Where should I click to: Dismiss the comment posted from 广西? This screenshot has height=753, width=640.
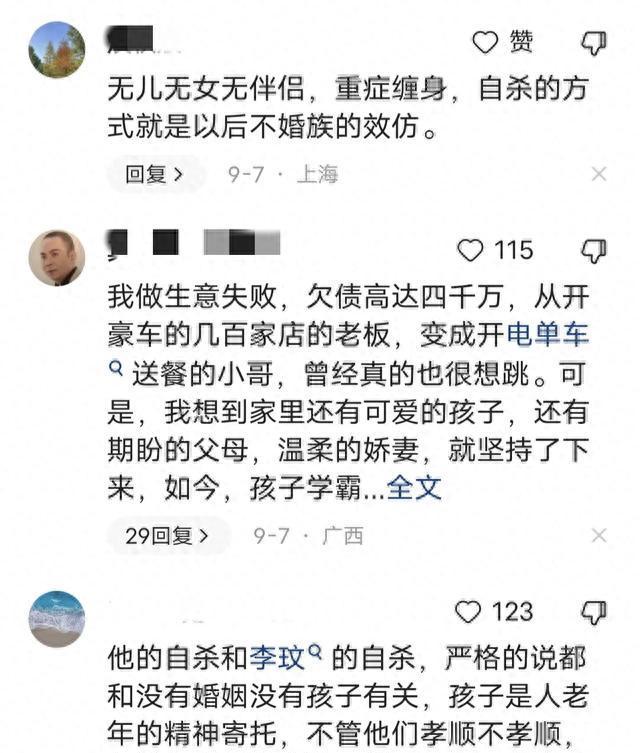[x=598, y=537]
